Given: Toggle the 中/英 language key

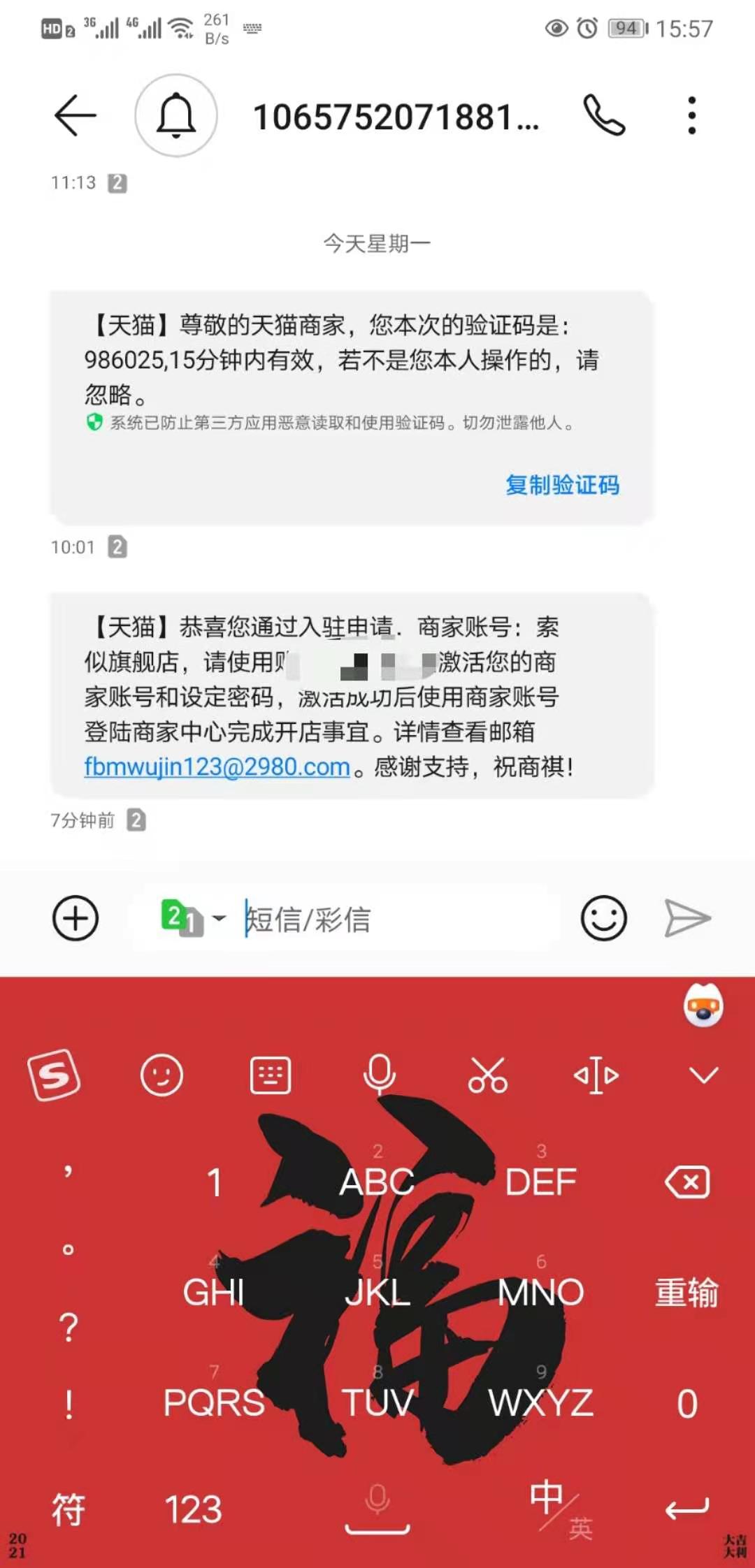Looking at the screenshot, I should coord(561,1509).
